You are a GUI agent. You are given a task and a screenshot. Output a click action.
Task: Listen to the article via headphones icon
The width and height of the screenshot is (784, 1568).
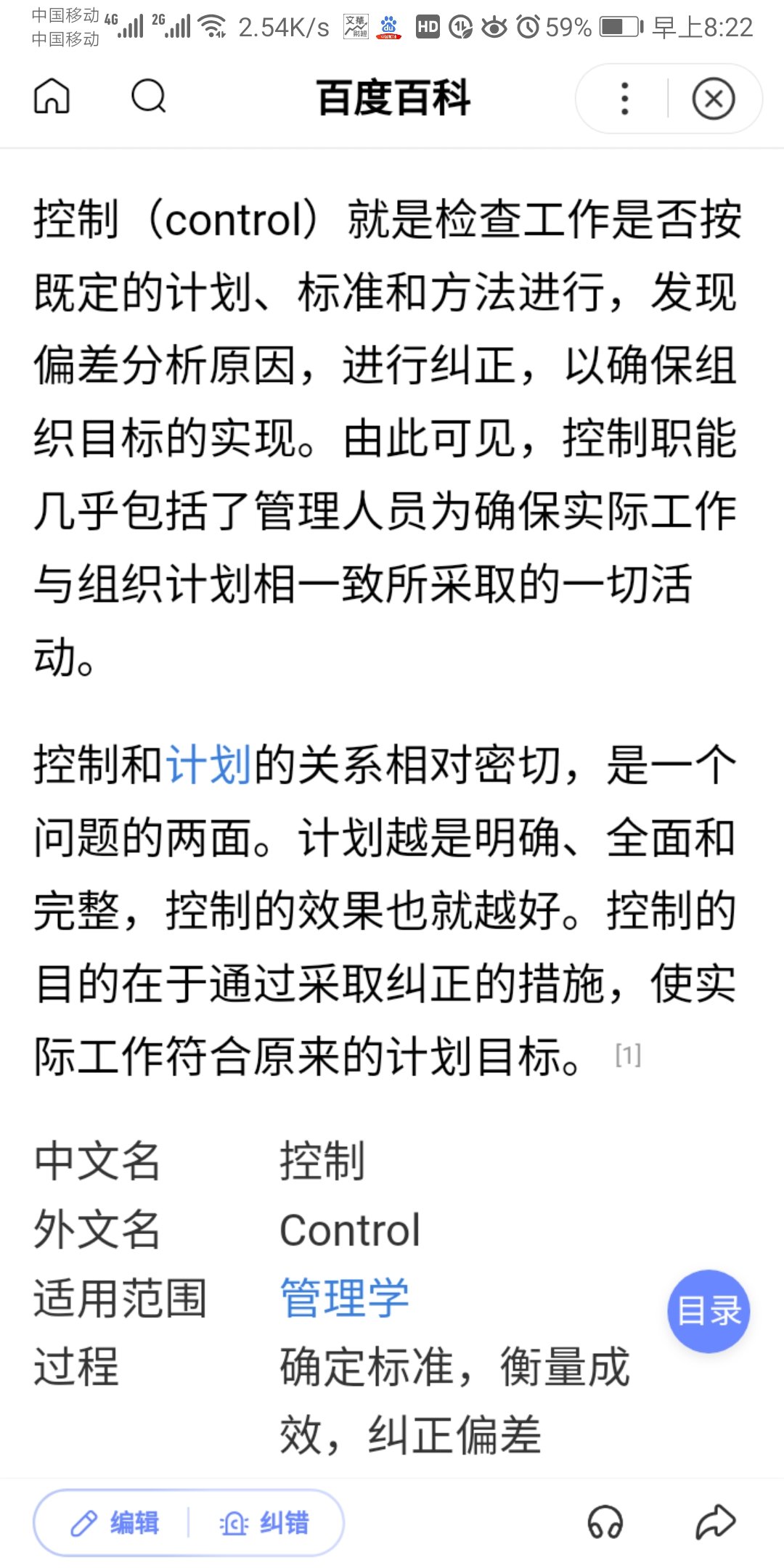coord(605,1522)
